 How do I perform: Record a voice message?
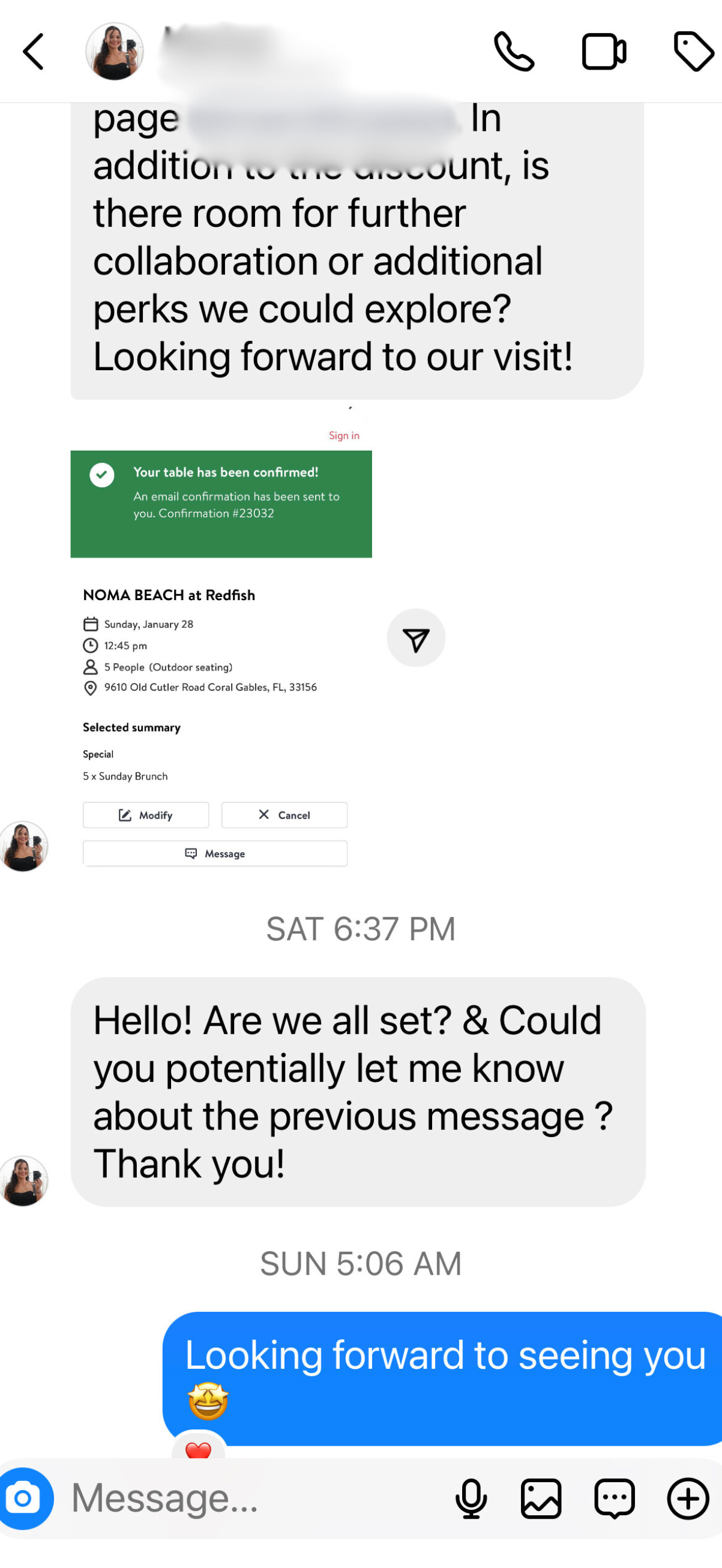(x=471, y=1498)
